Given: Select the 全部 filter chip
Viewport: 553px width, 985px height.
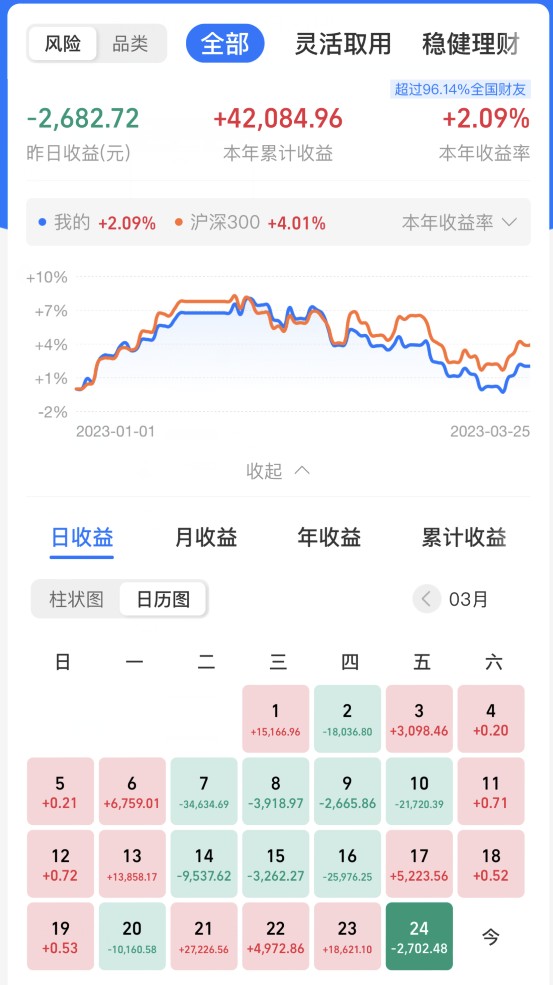Looking at the screenshot, I should (x=225, y=43).
